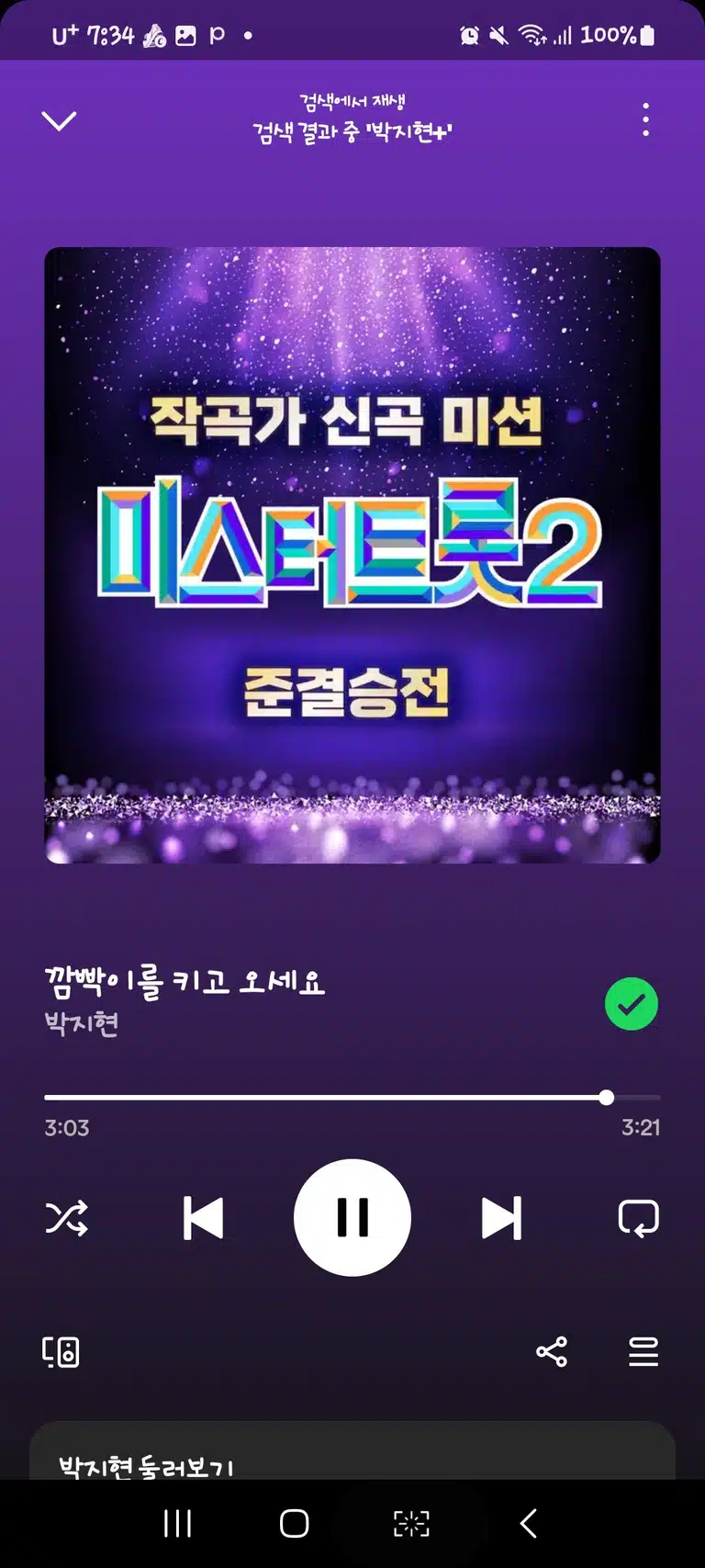Go back using the system back button
This screenshot has height=1568, width=705.
528,1523
